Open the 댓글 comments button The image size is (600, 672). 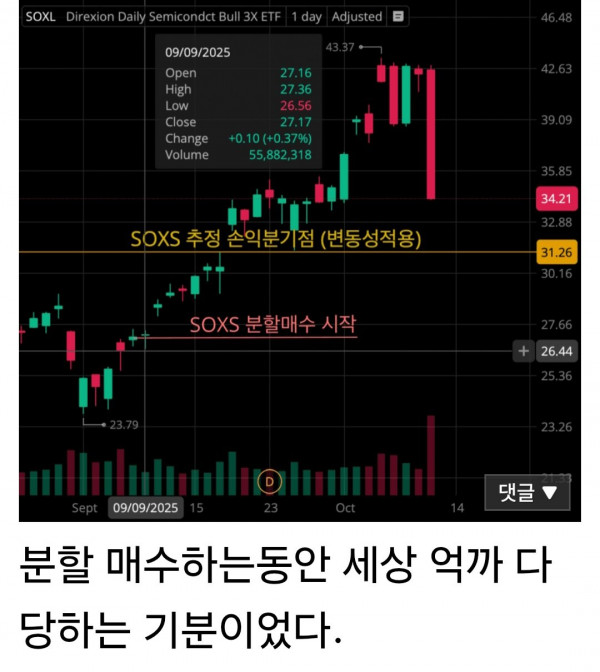click(x=527, y=492)
